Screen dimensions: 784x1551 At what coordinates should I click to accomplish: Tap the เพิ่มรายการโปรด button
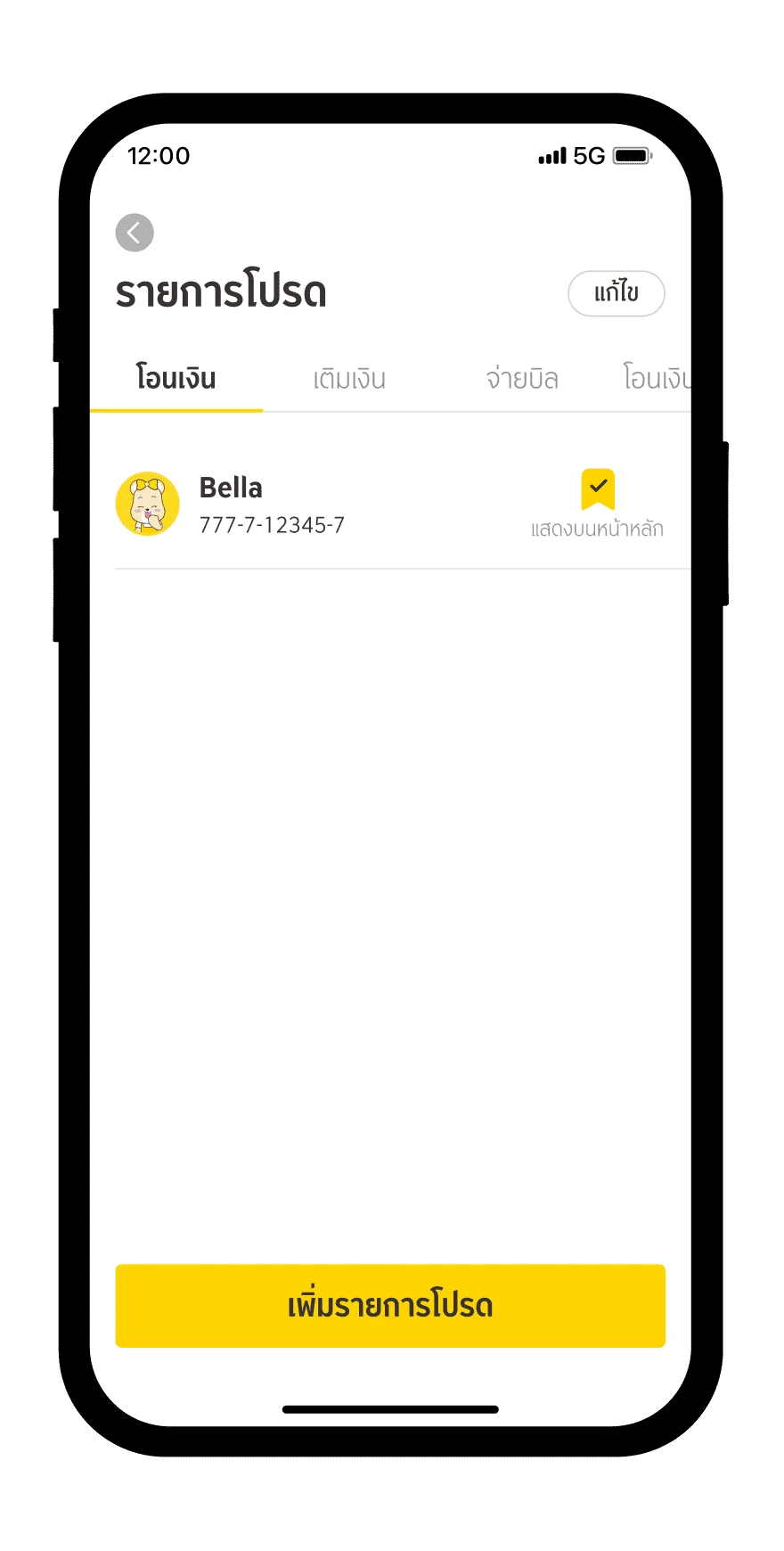(390, 1305)
